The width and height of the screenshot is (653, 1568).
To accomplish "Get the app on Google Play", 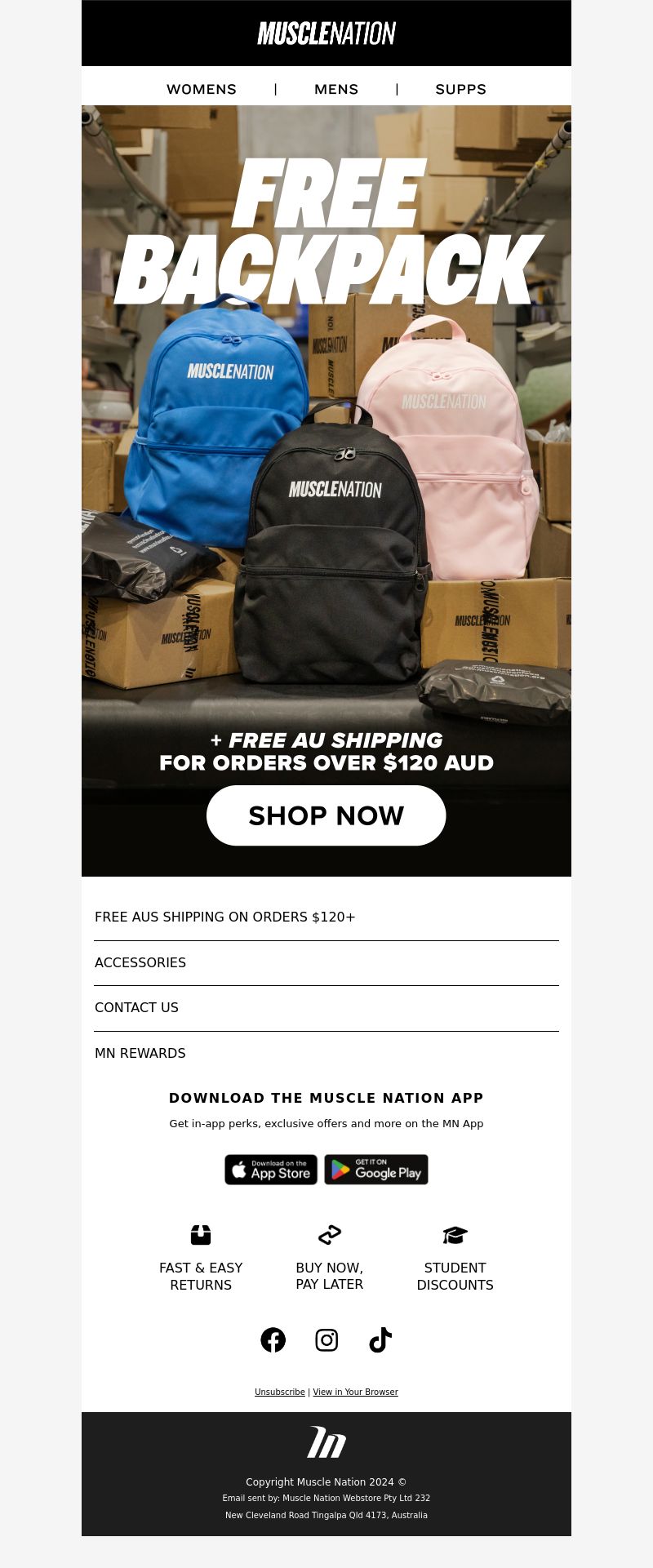I will 376,1170.
